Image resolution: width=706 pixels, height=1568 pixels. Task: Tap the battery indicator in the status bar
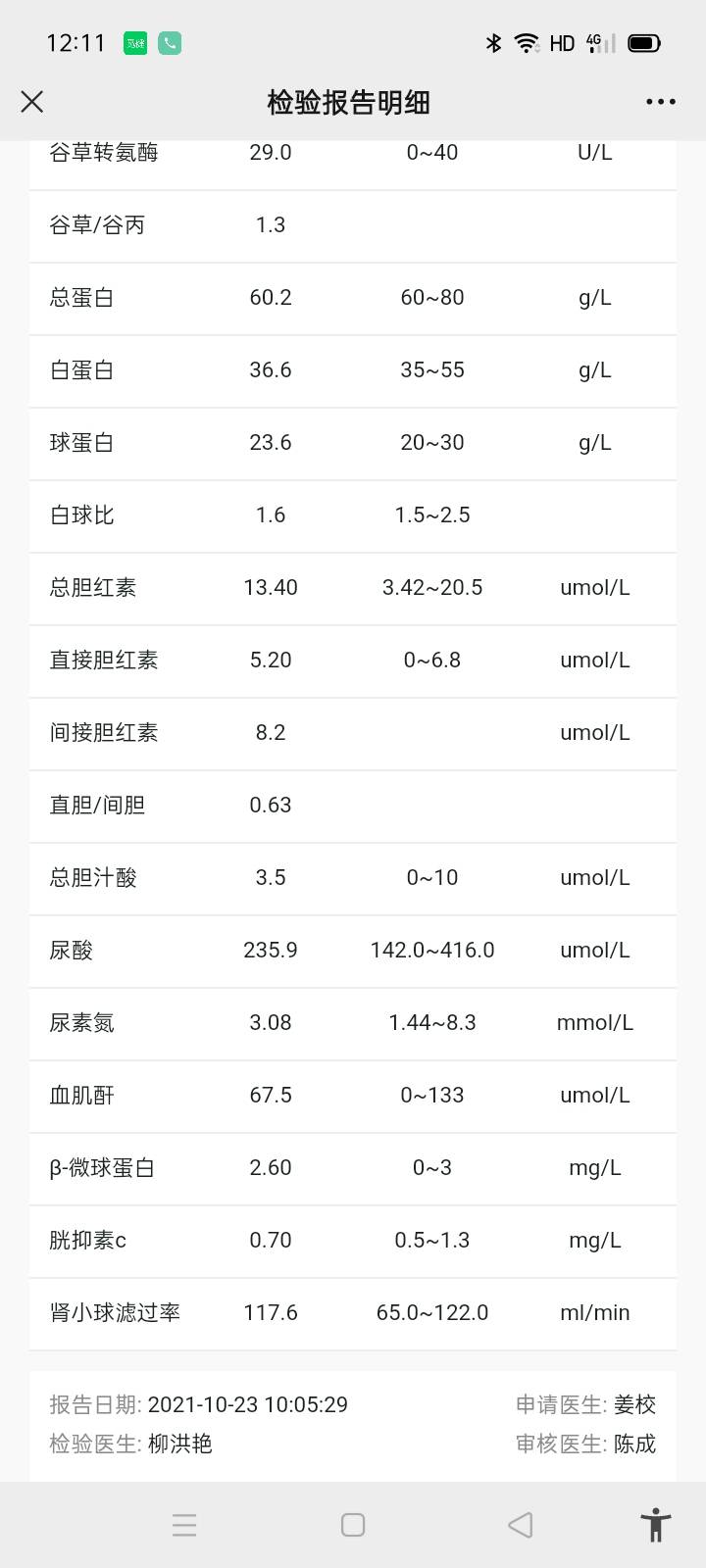[642, 43]
